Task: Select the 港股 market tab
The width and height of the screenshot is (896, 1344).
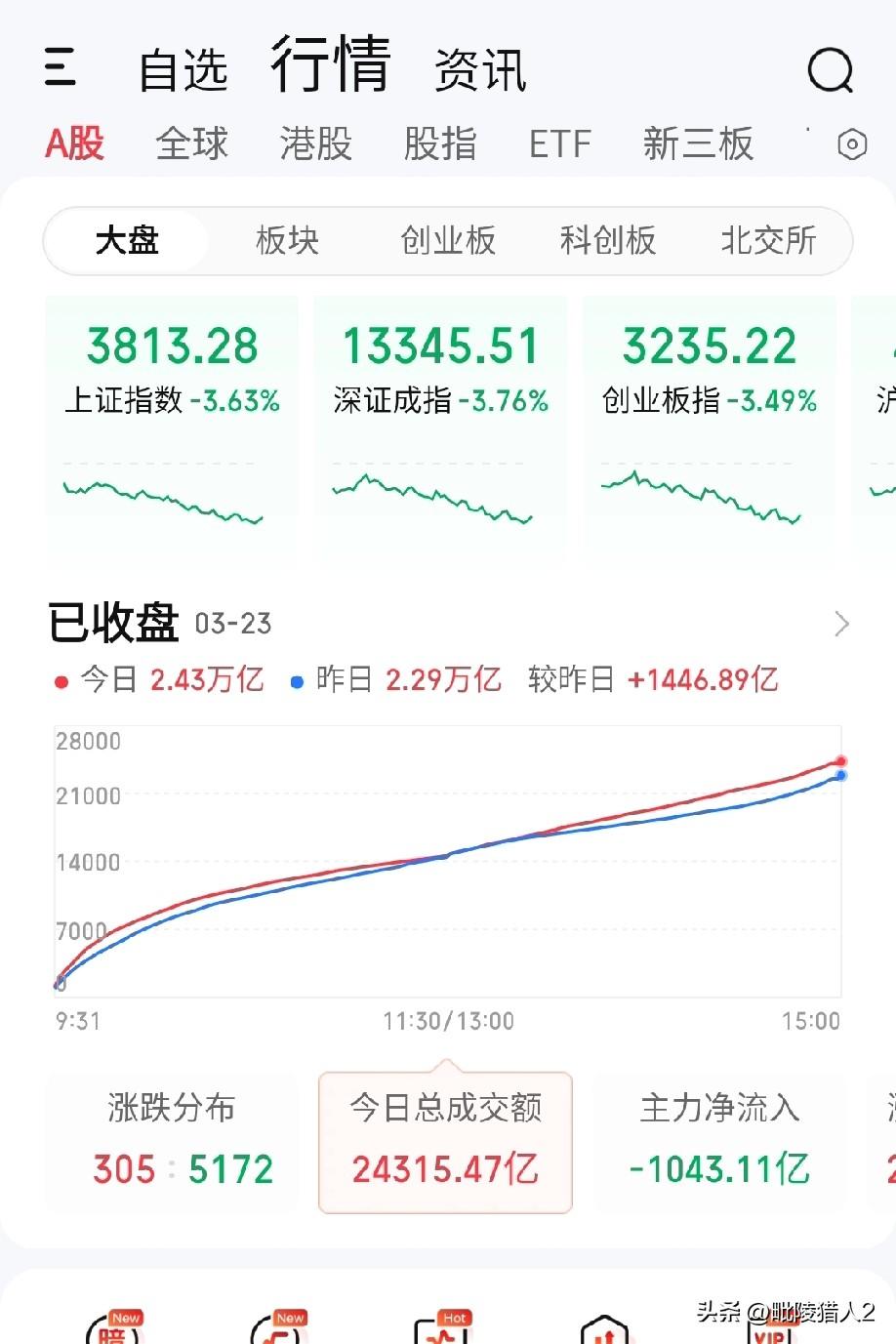Action: [x=314, y=143]
